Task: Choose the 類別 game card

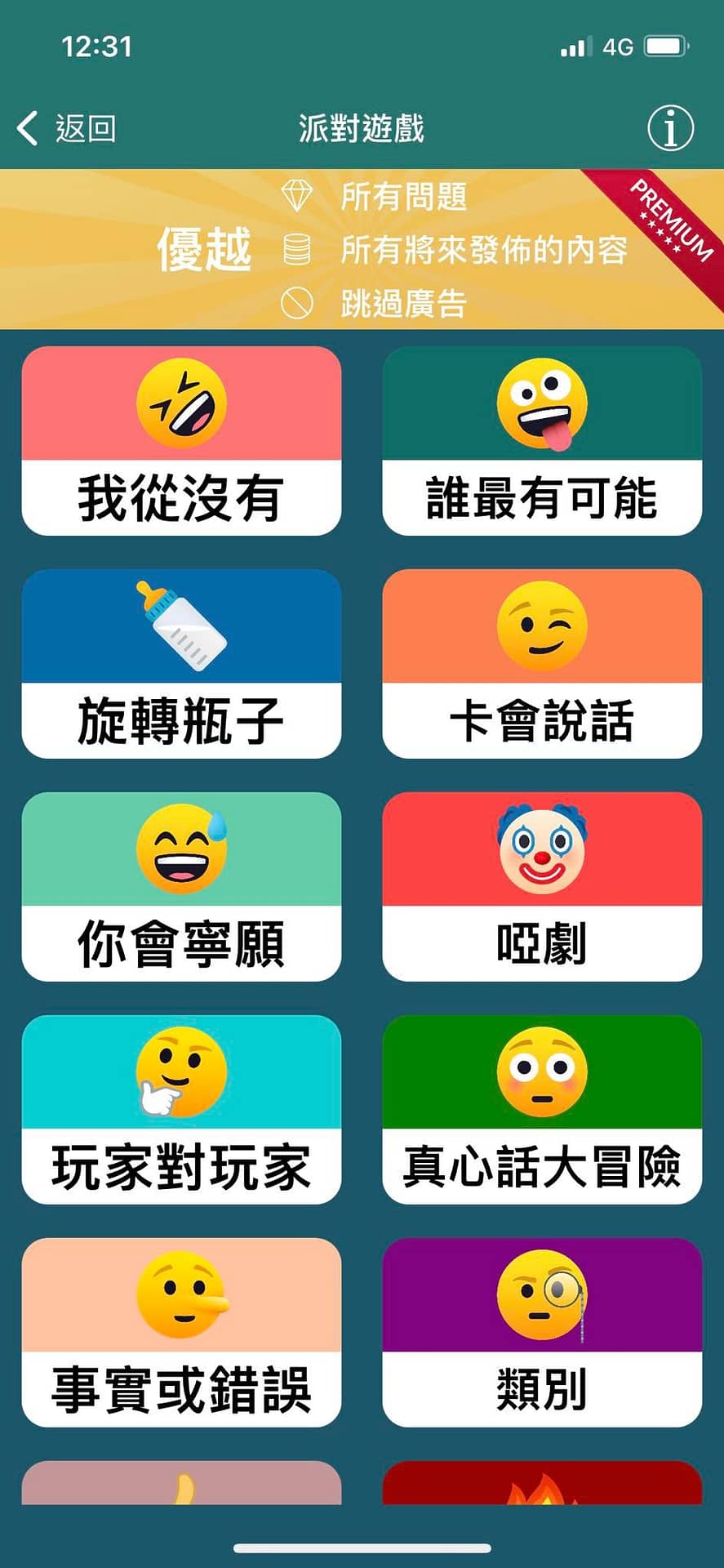Action: (x=542, y=1333)
